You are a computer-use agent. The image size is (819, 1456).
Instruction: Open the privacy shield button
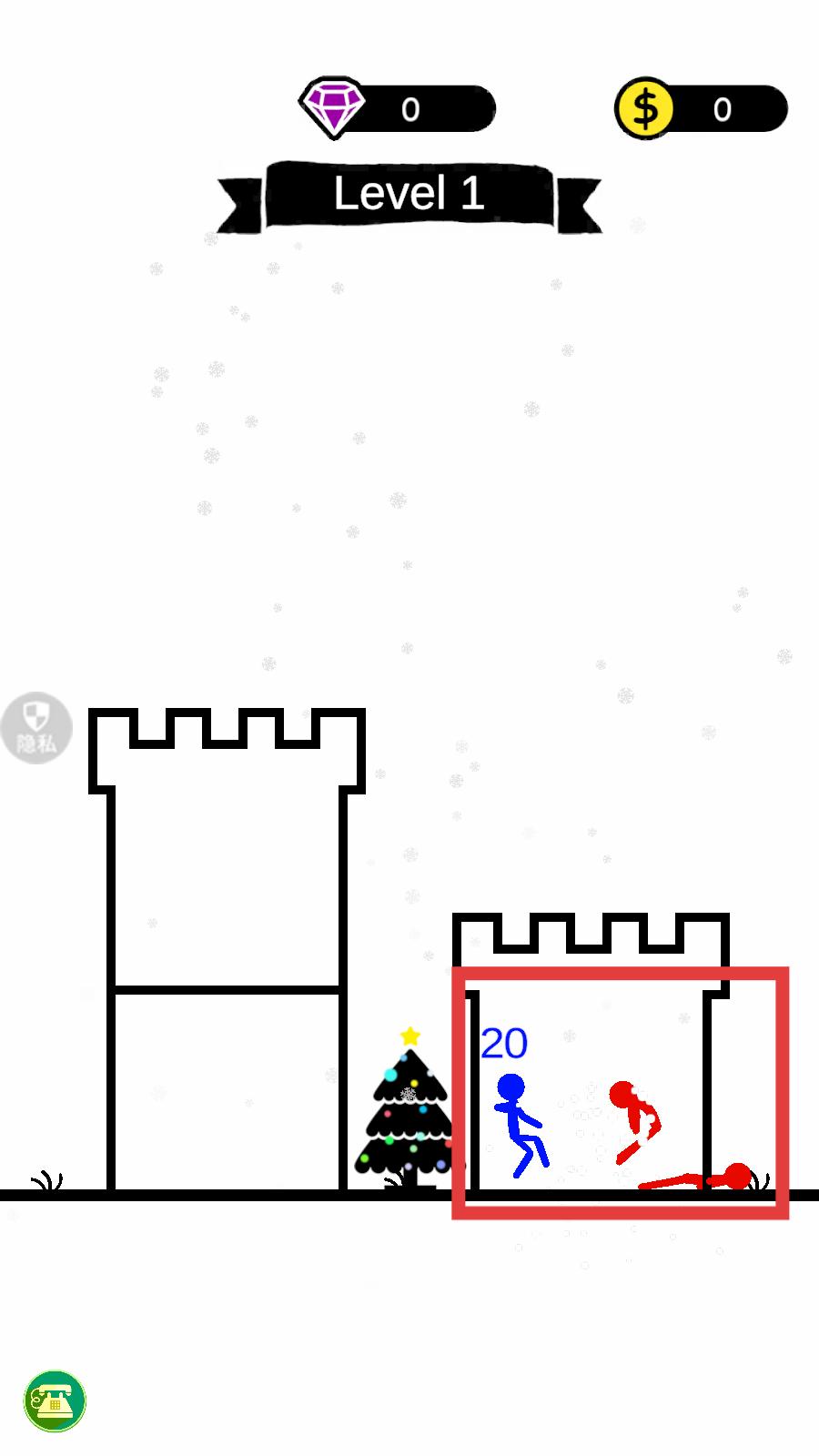[x=36, y=727]
